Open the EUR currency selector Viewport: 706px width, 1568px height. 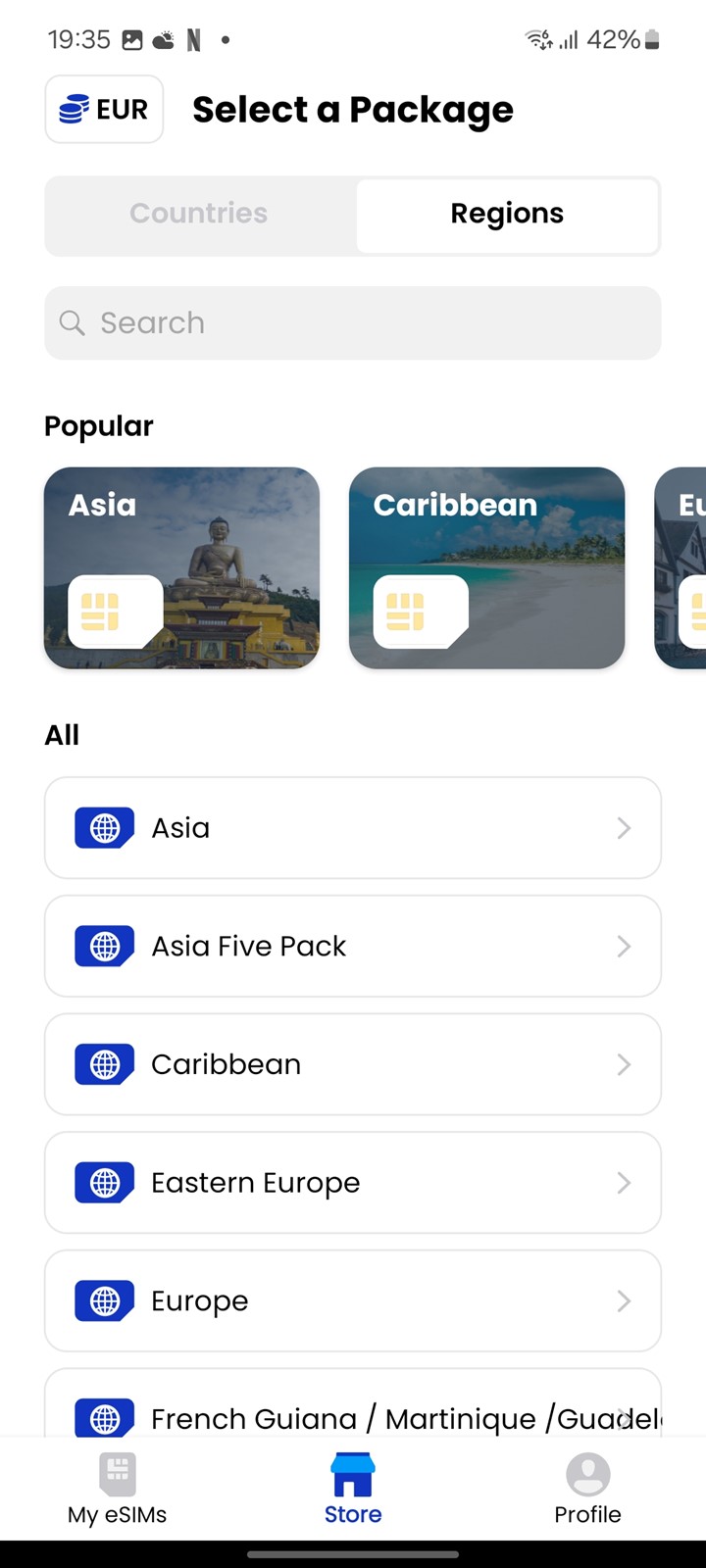tap(104, 109)
